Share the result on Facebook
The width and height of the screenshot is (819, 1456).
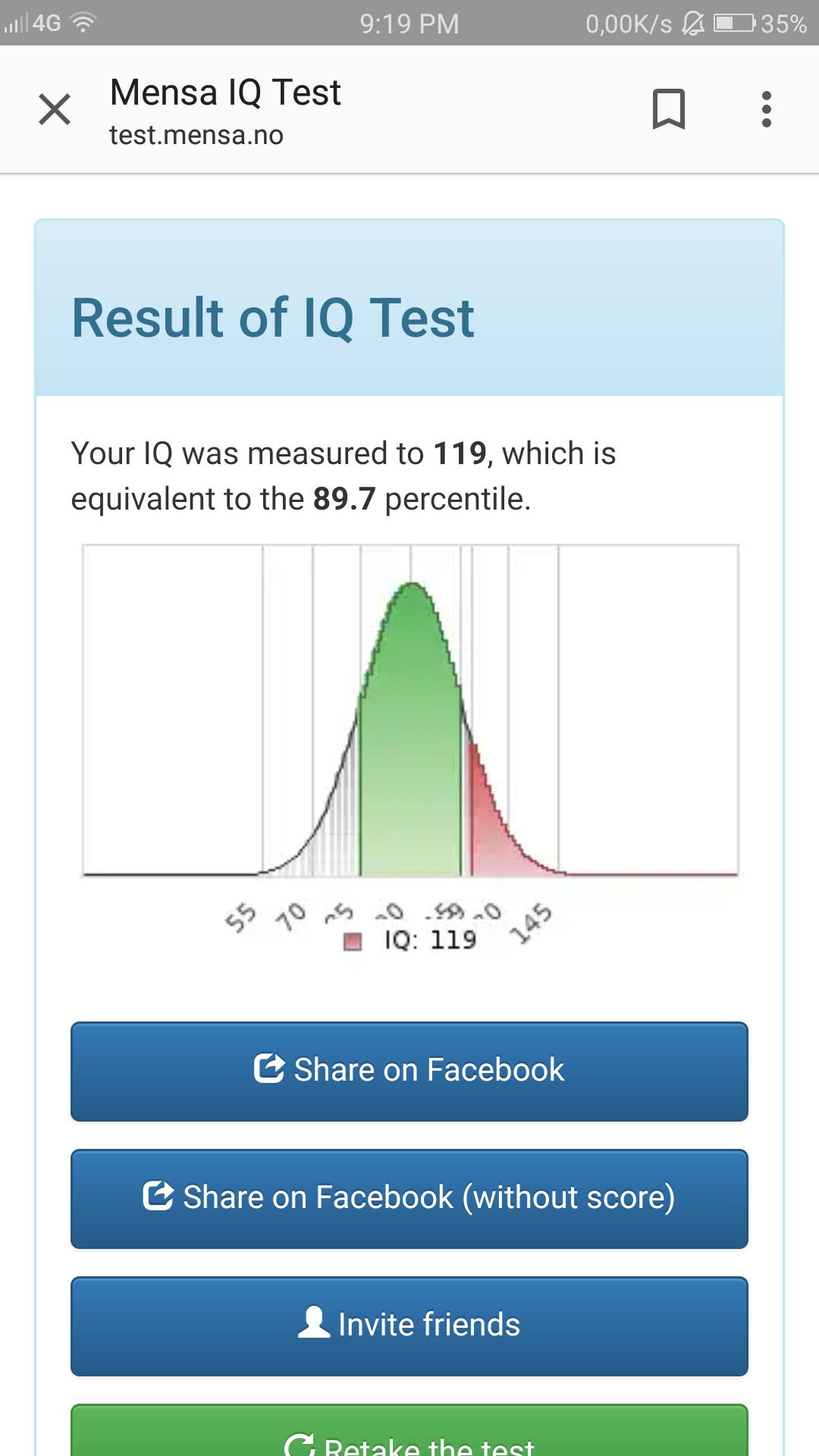(x=409, y=1071)
